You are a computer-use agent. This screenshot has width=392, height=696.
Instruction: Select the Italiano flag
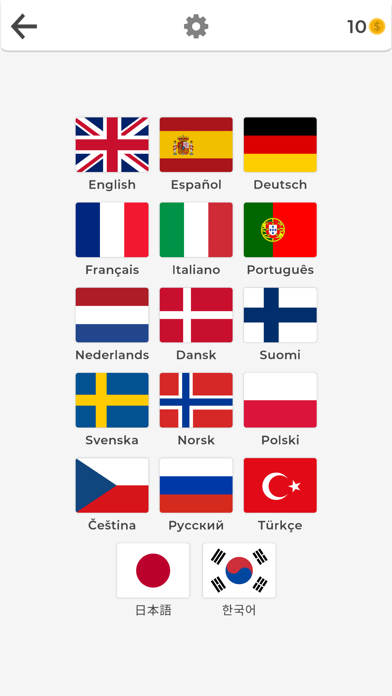click(x=196, y=230)
